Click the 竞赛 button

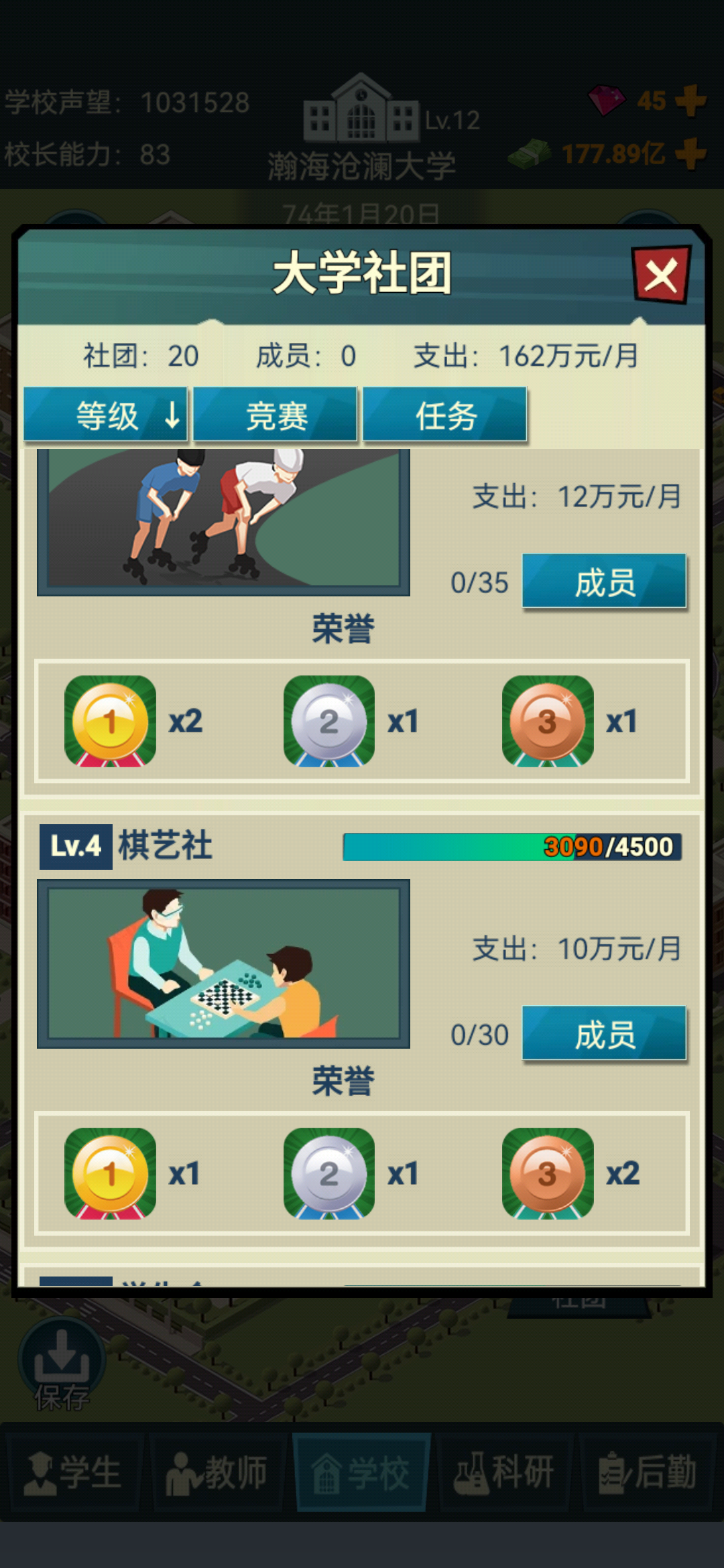(x=275, y=415)
